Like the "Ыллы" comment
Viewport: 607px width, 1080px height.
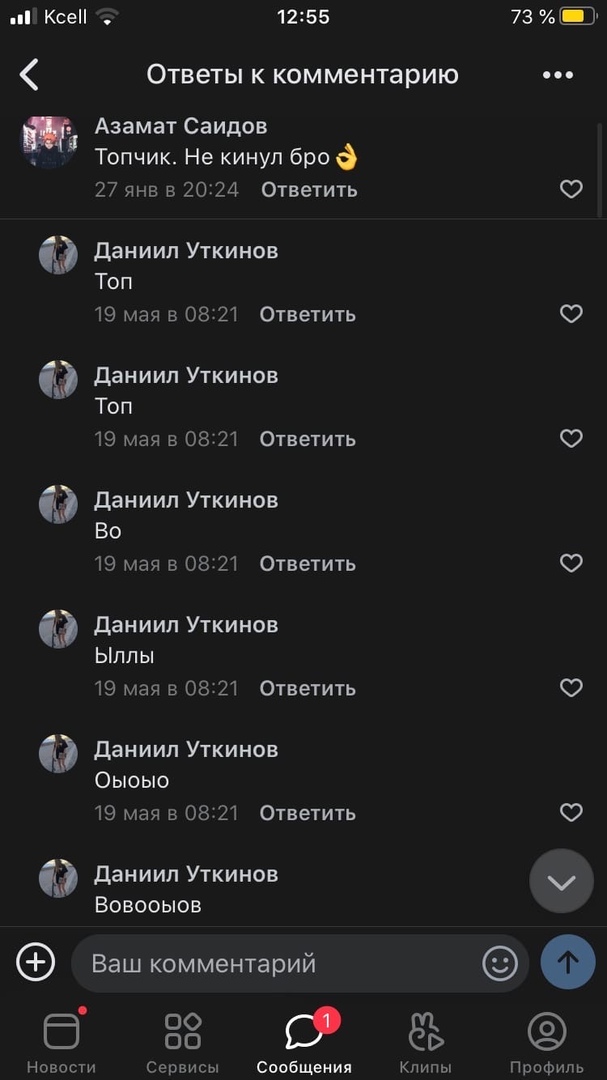coord(571,688)
